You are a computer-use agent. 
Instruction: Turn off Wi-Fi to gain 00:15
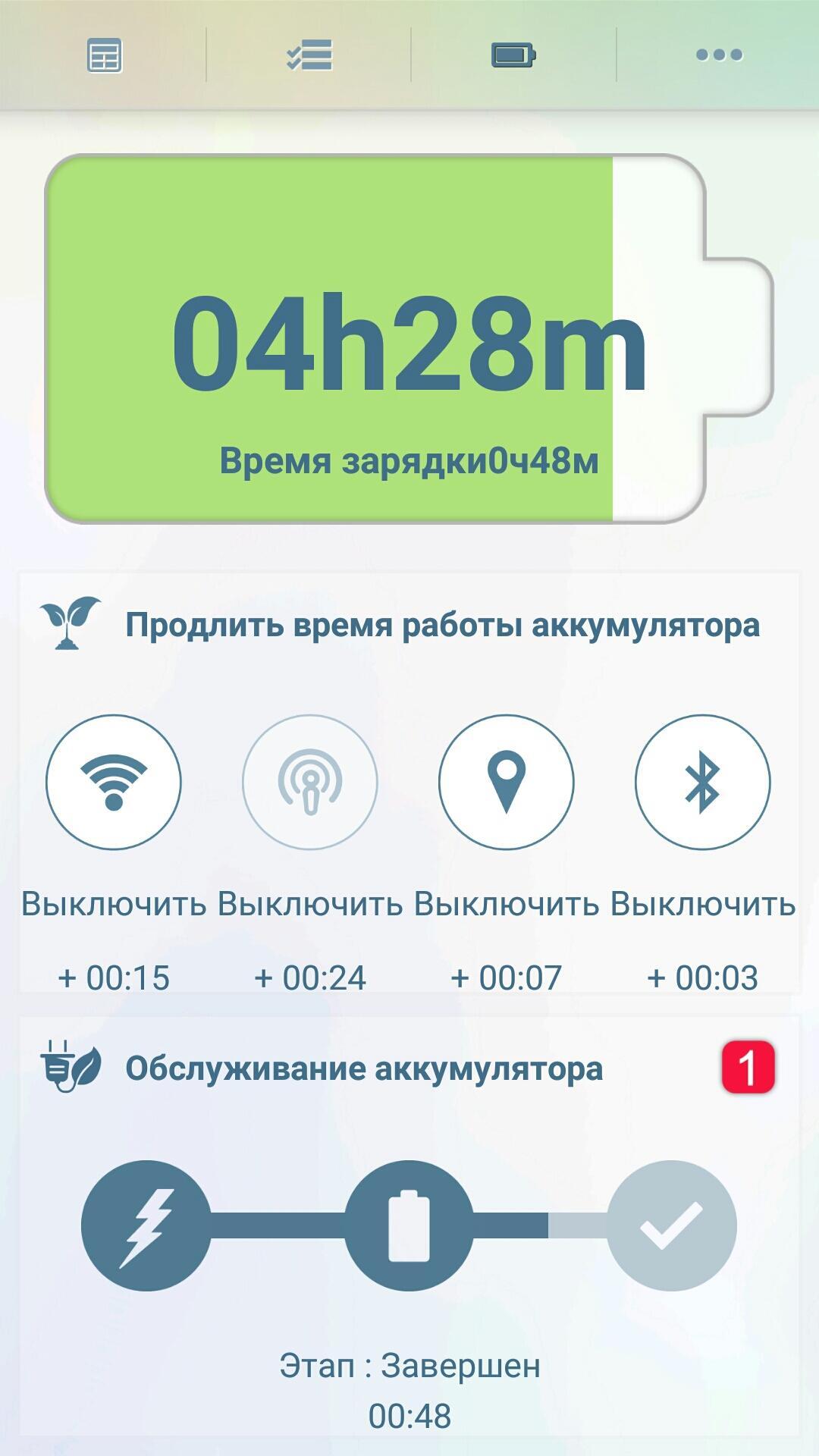coord(114,782)
